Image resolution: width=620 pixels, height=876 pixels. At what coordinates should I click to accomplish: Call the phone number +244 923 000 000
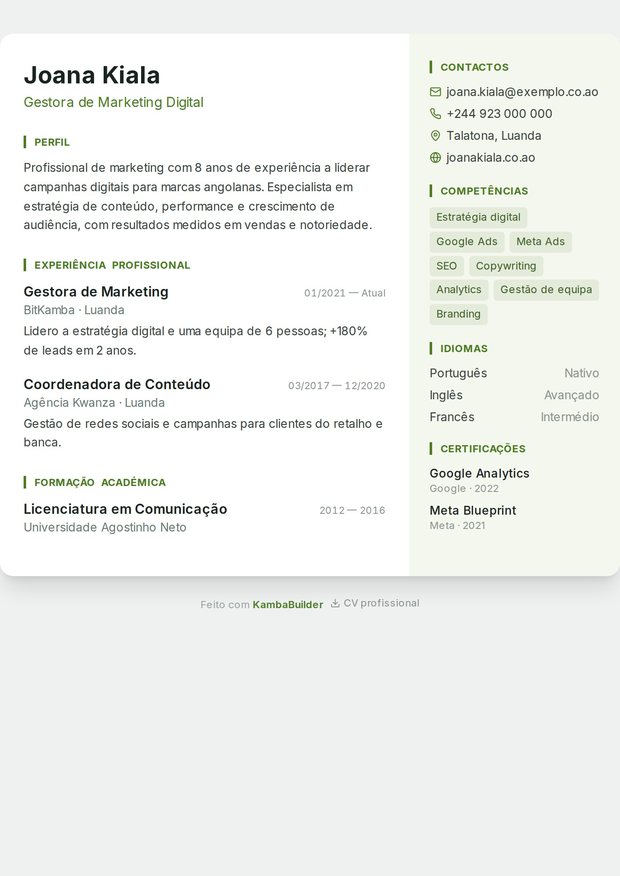(x=499, y=113)
